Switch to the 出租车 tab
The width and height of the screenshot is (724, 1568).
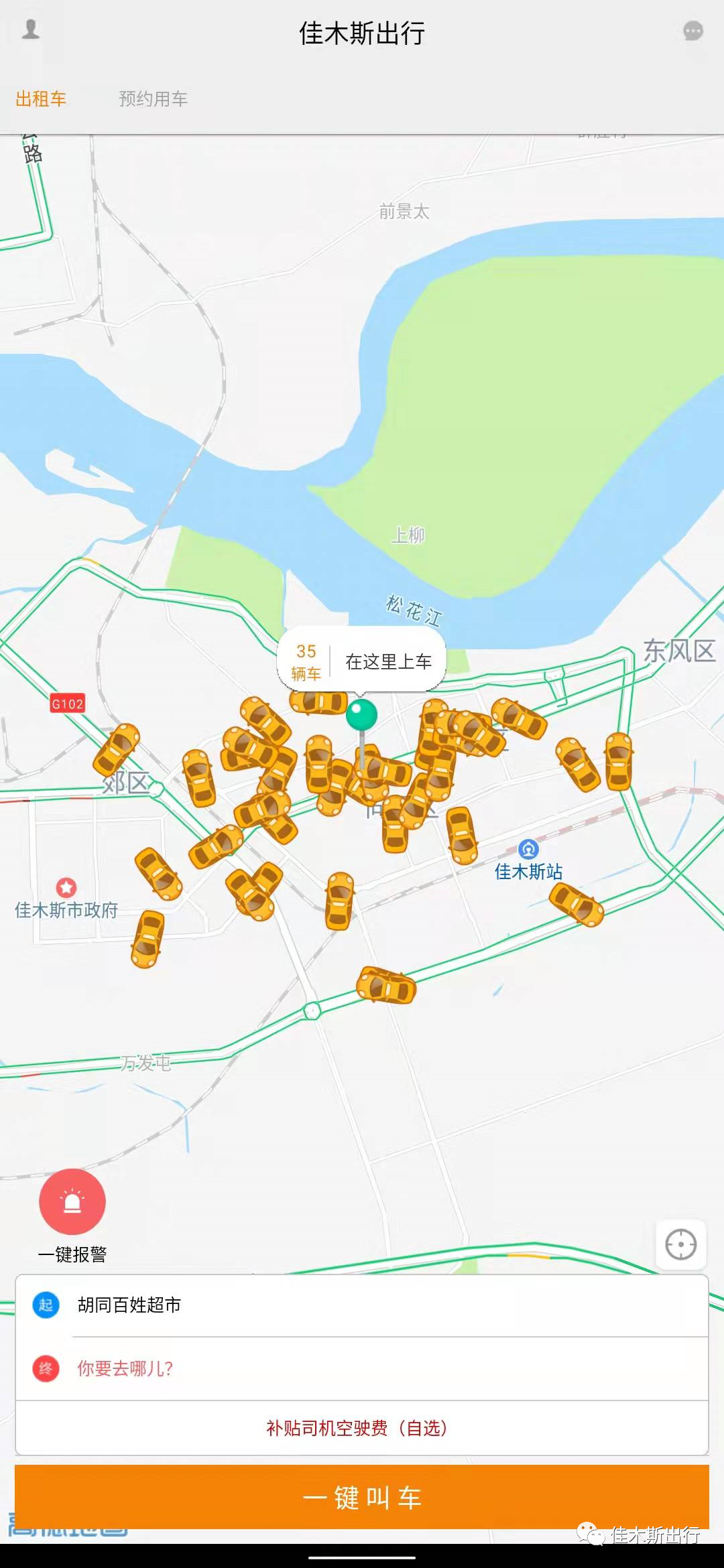41,99
